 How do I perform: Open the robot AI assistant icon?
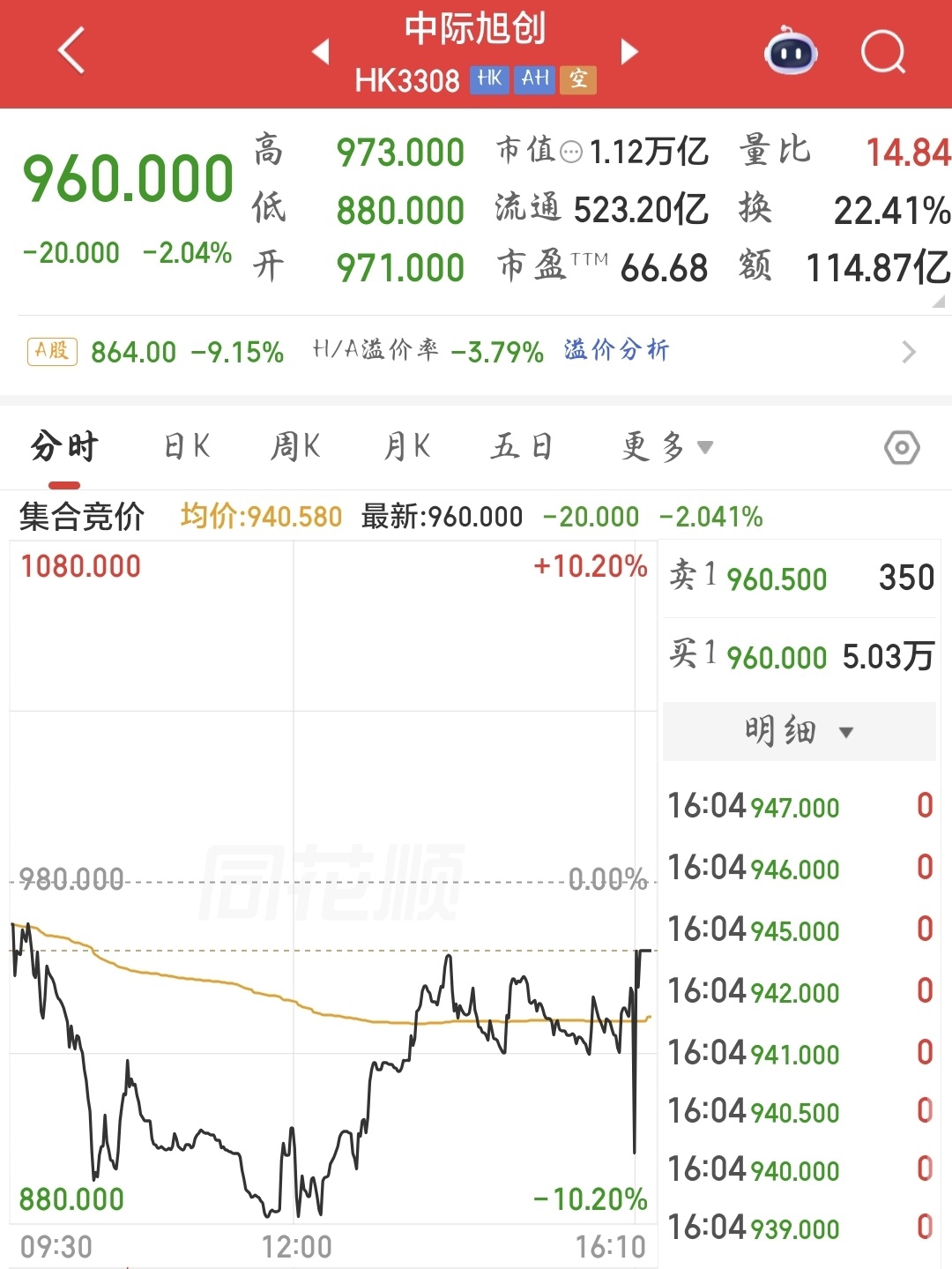click(791, 51)
